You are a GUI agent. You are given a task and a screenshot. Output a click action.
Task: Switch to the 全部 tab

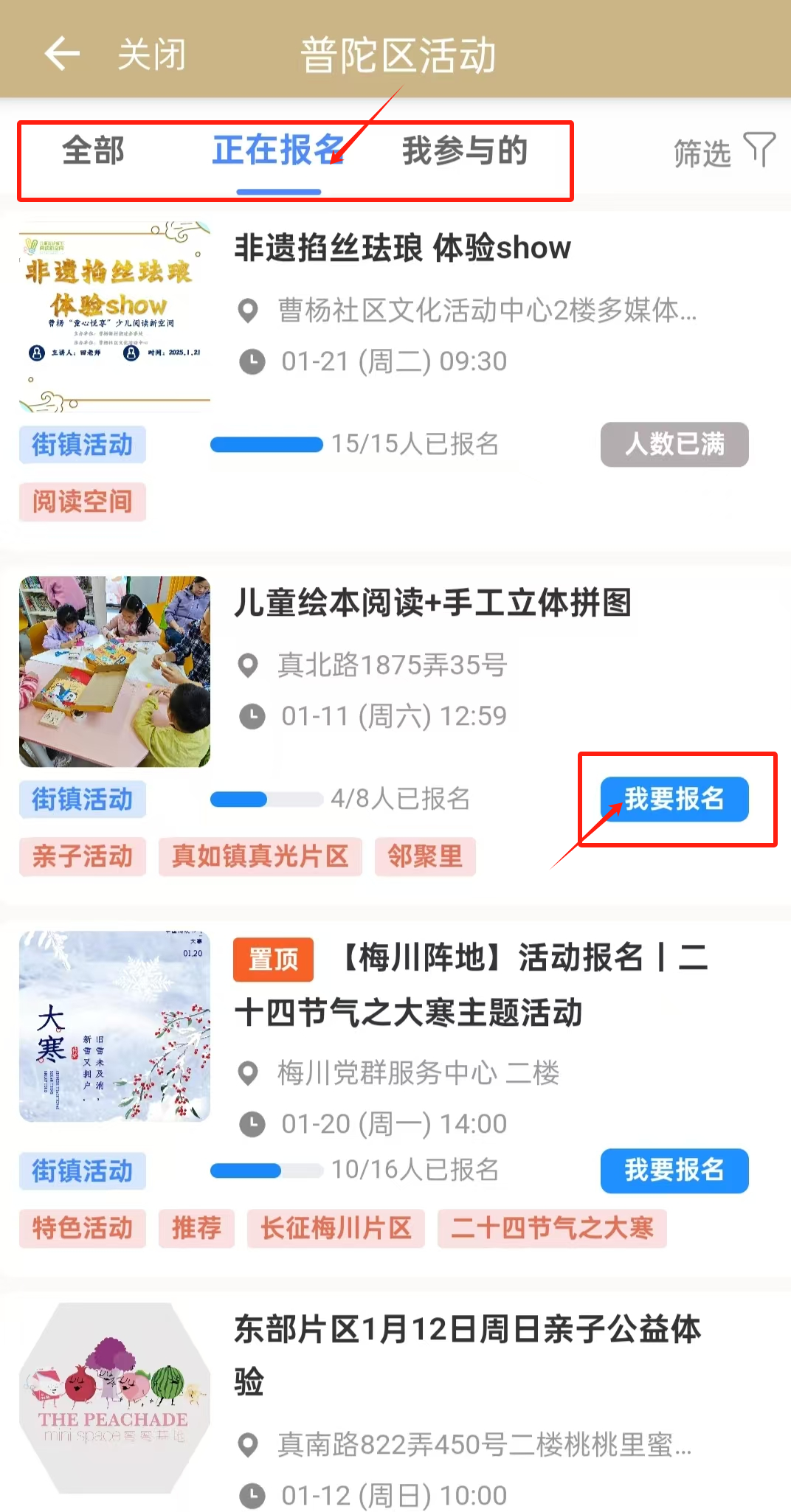click(93, 151)
